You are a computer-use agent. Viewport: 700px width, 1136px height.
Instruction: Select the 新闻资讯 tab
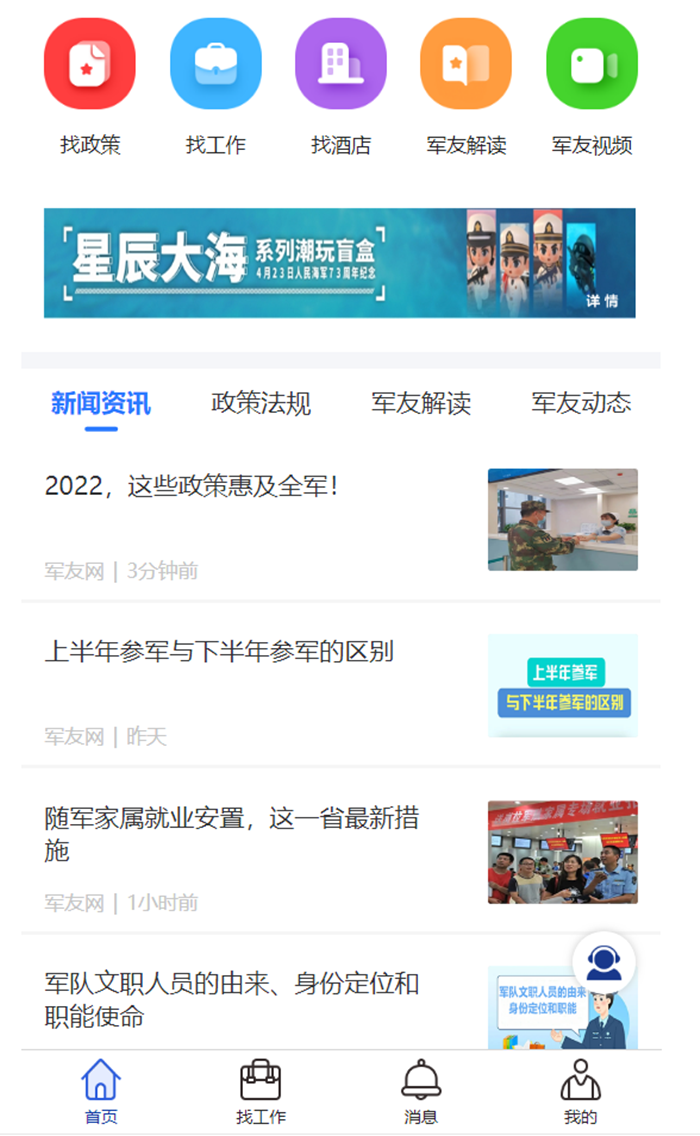pos(101,404)
